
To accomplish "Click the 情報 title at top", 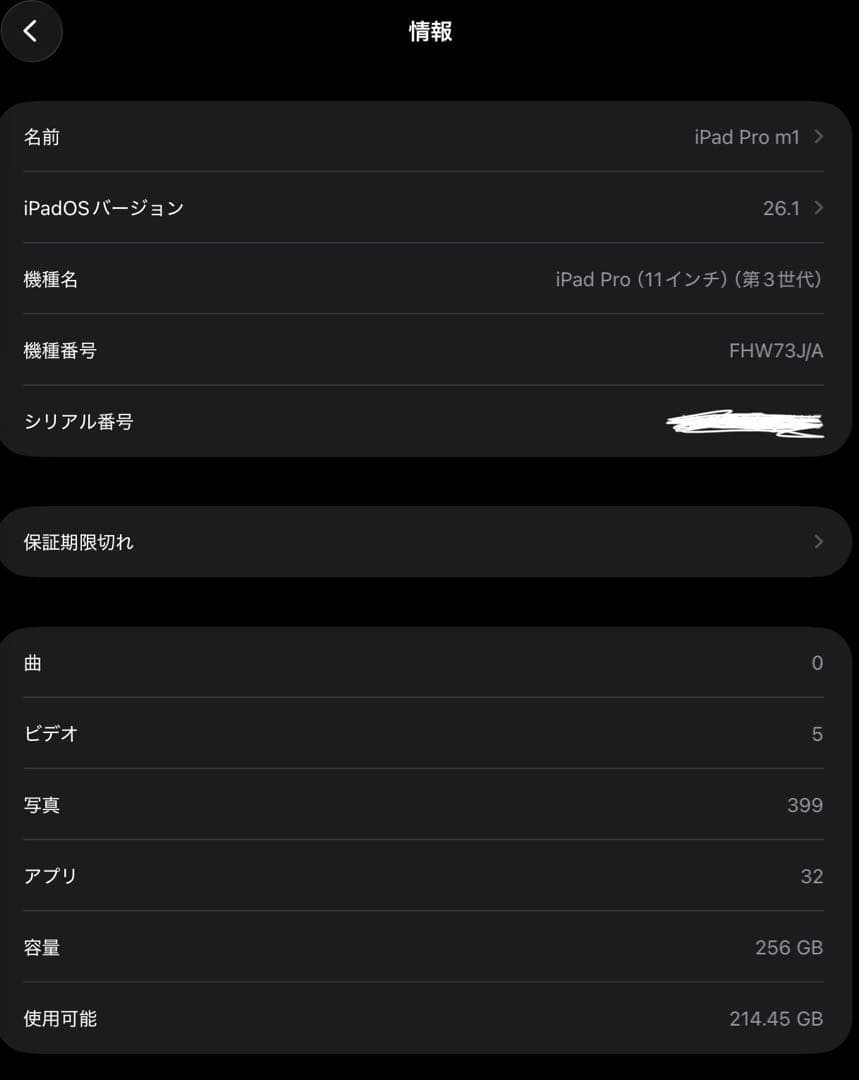I will click(429, 31).
